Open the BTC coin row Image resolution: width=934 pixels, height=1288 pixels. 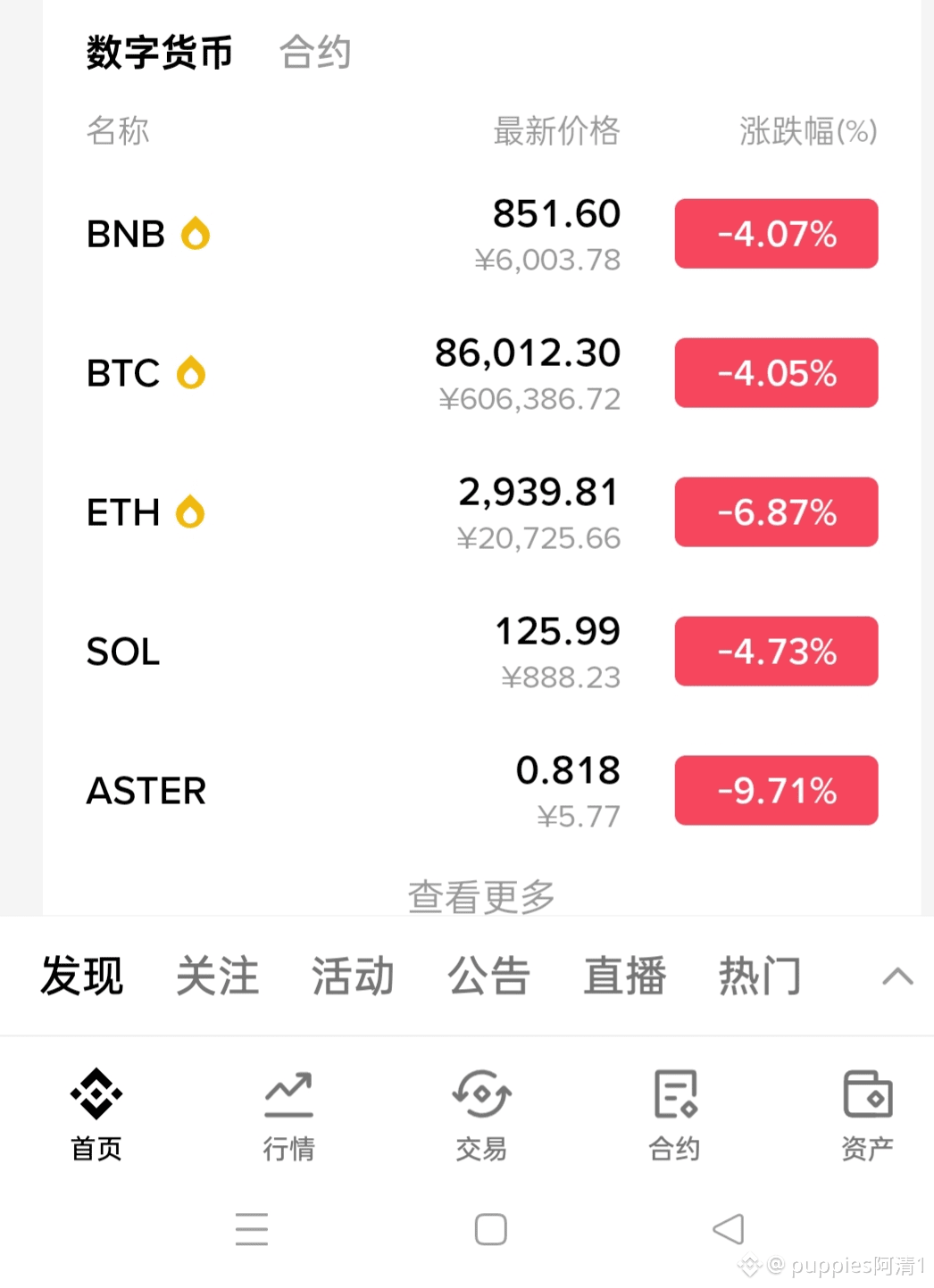point(123,373)
